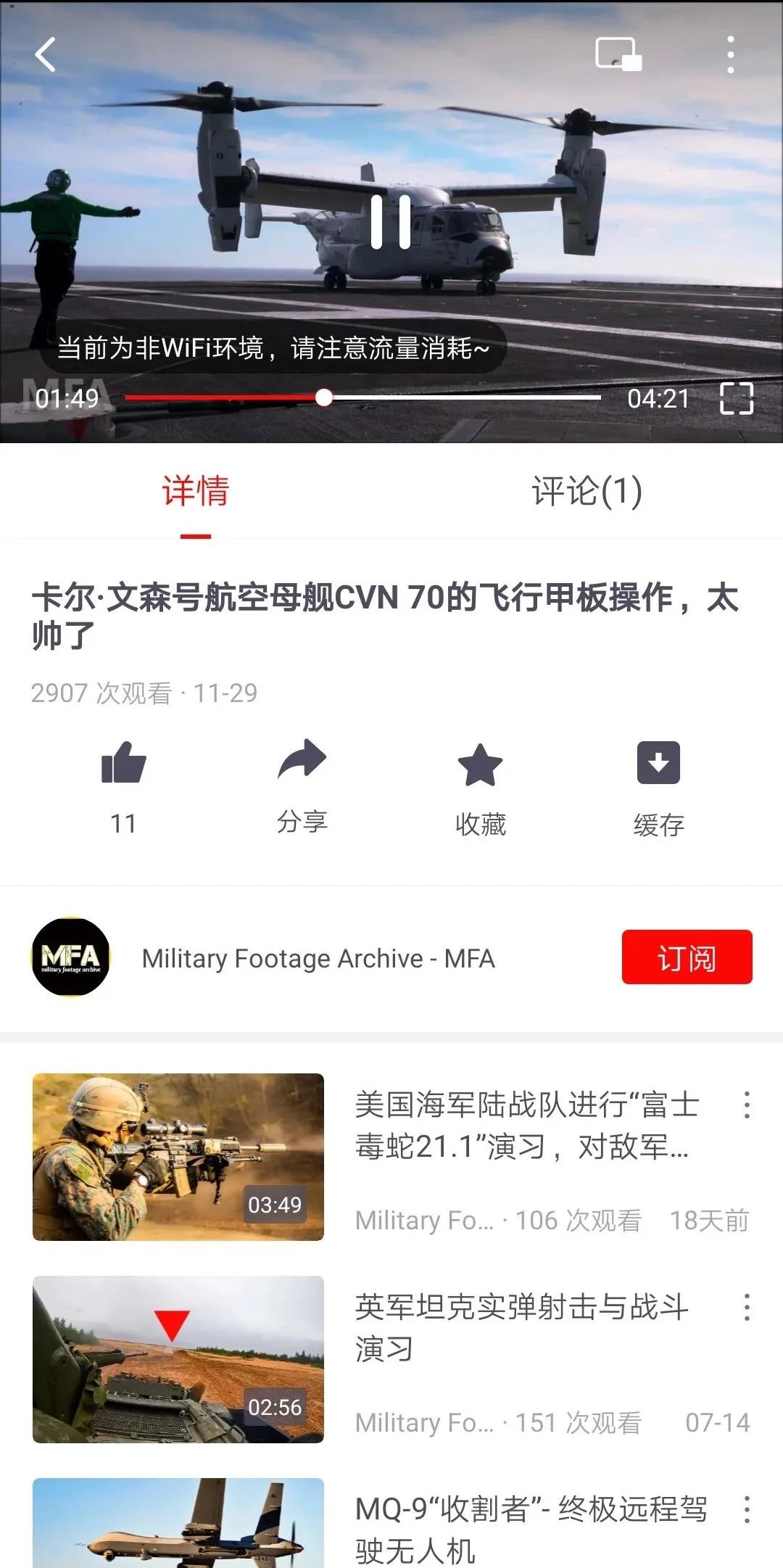
Task: Select the 详情 tab
Action: click(196, 491)
